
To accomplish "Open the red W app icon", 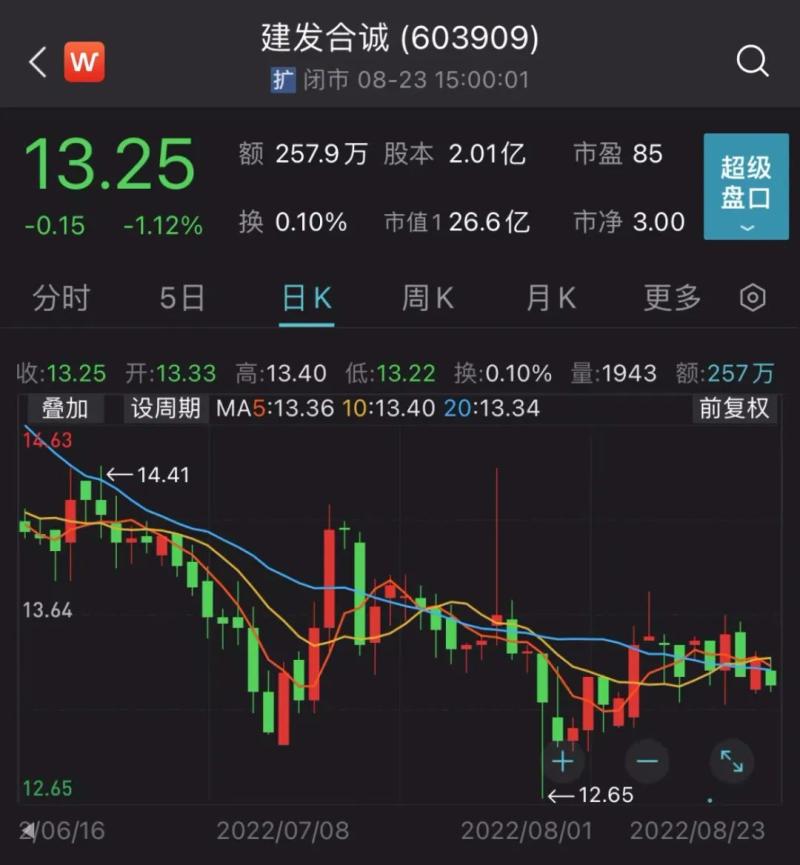I will [x=84, y=63].
